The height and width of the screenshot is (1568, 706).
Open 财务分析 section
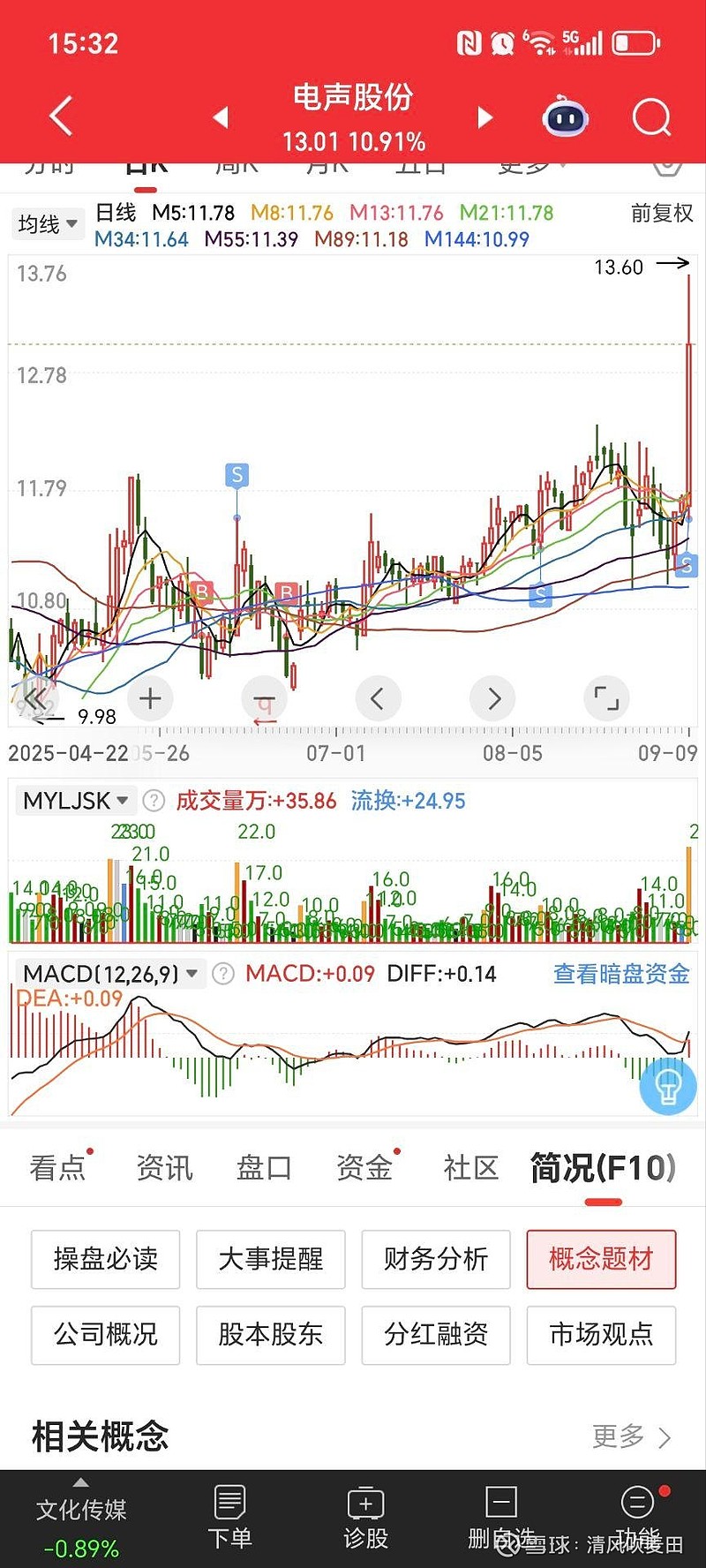click(436, 1259)
